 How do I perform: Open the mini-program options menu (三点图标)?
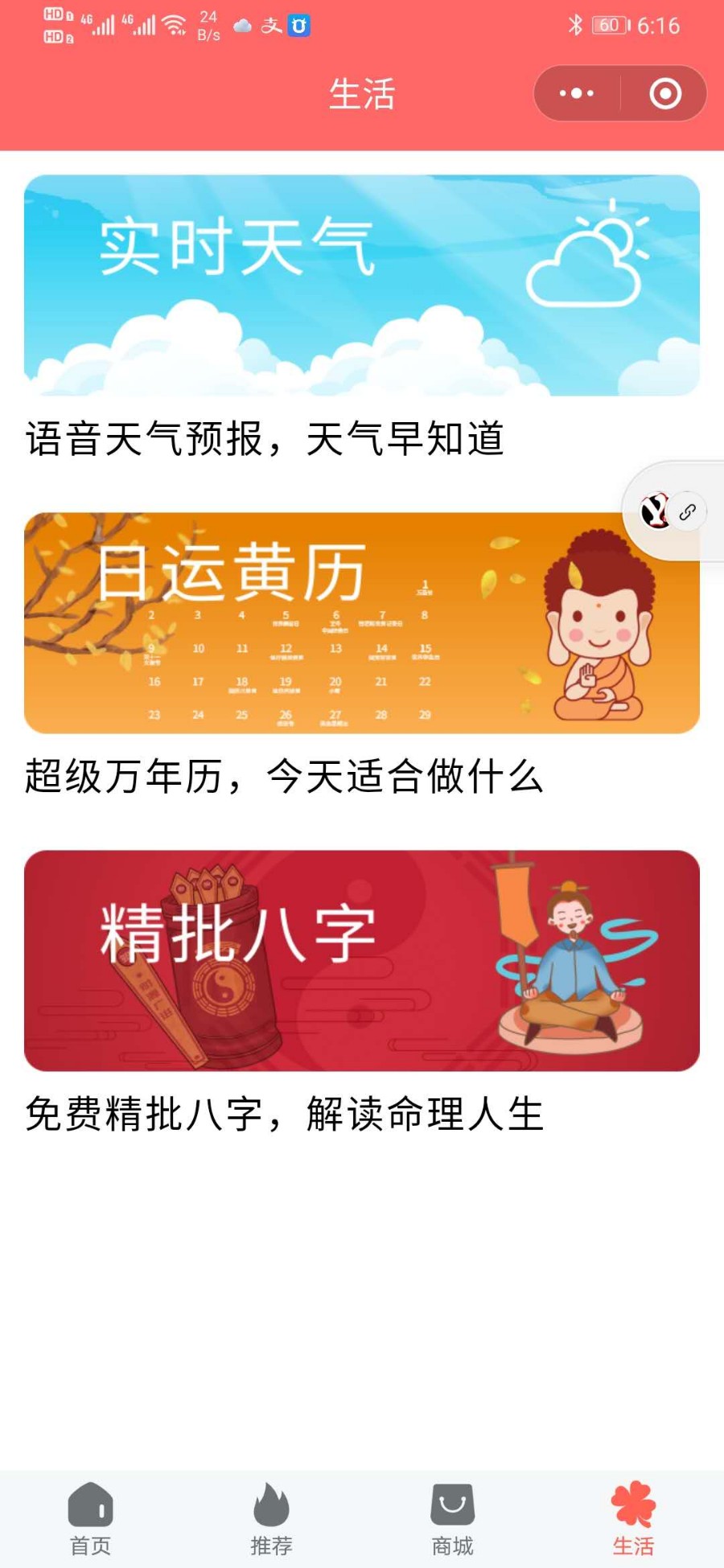click(576, 93)
